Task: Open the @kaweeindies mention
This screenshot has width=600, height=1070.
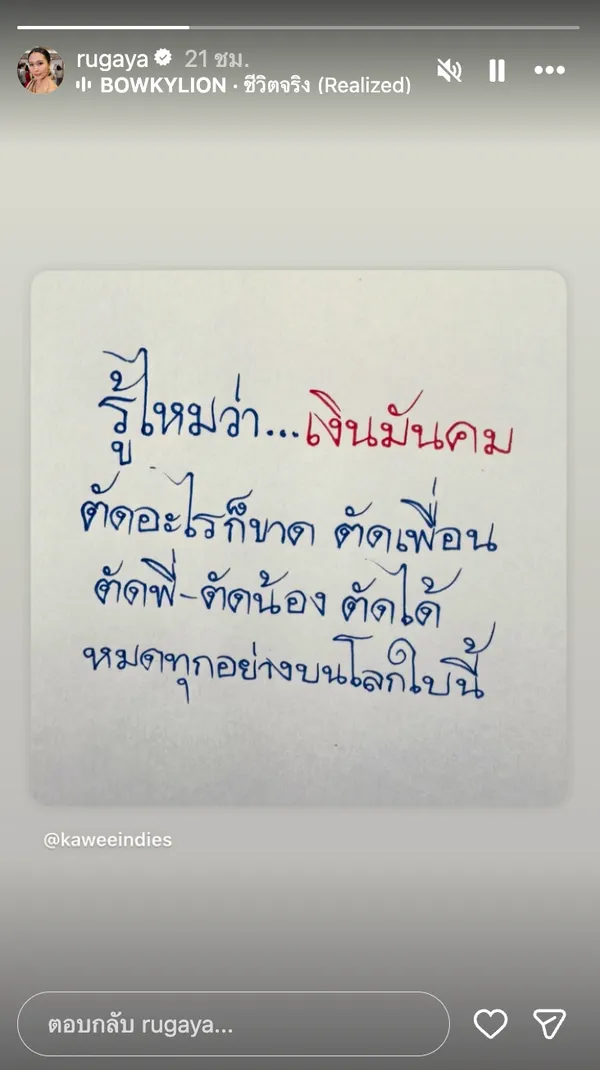Action: [x=108, y=840]
